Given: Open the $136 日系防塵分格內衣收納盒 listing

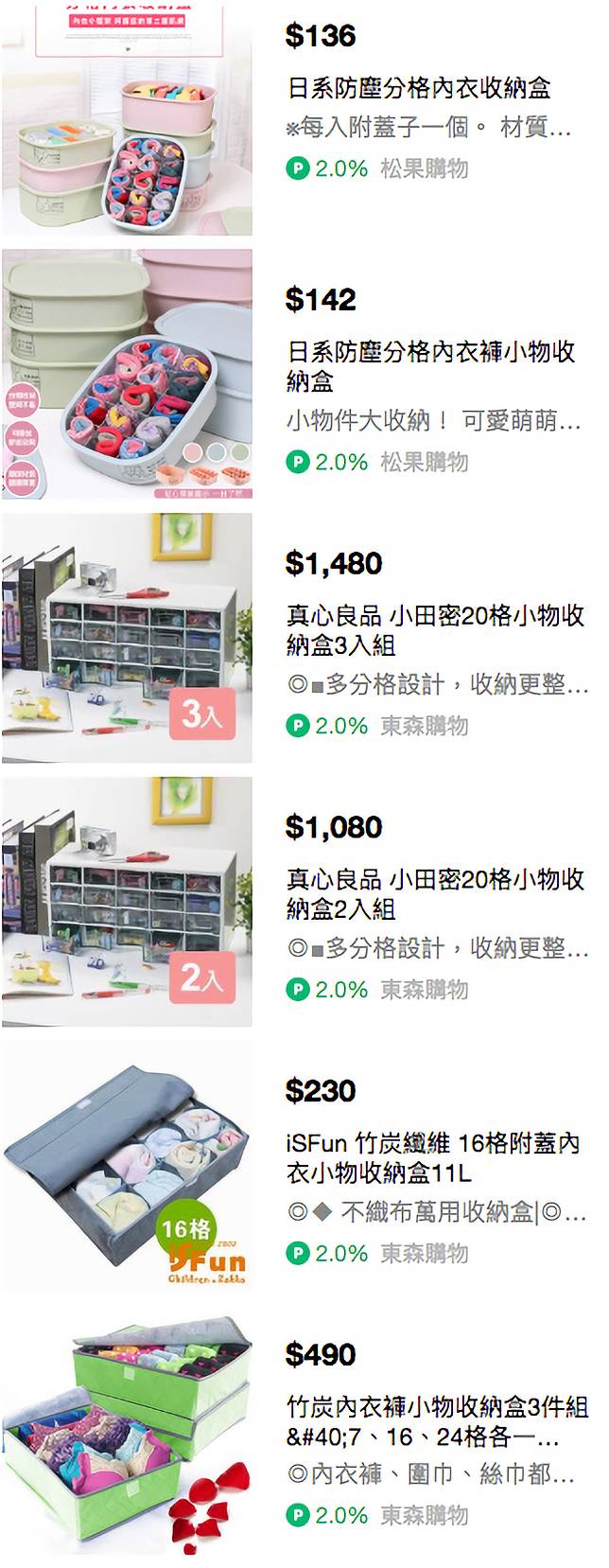Looking at the screenshot, I should click(419, 89).
